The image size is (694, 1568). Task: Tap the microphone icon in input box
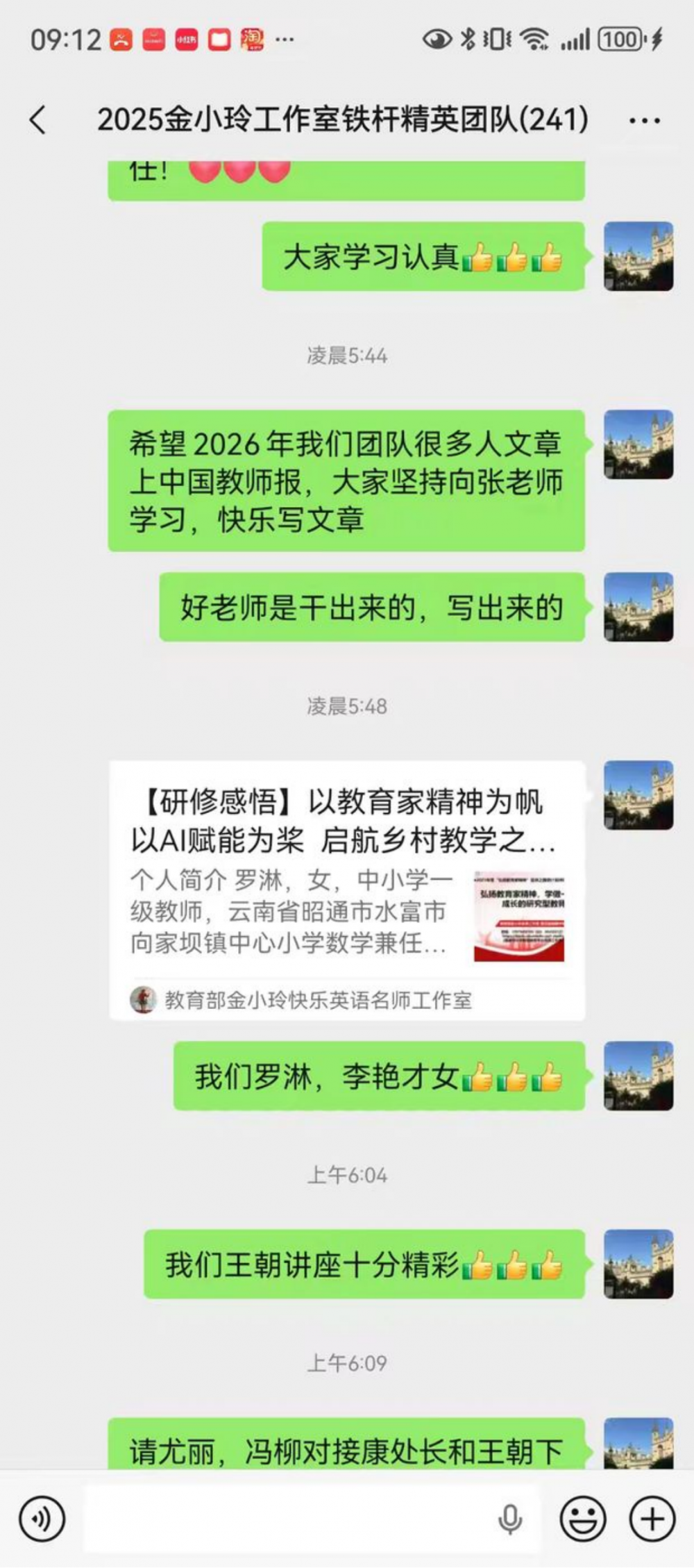click(510, 1519)
